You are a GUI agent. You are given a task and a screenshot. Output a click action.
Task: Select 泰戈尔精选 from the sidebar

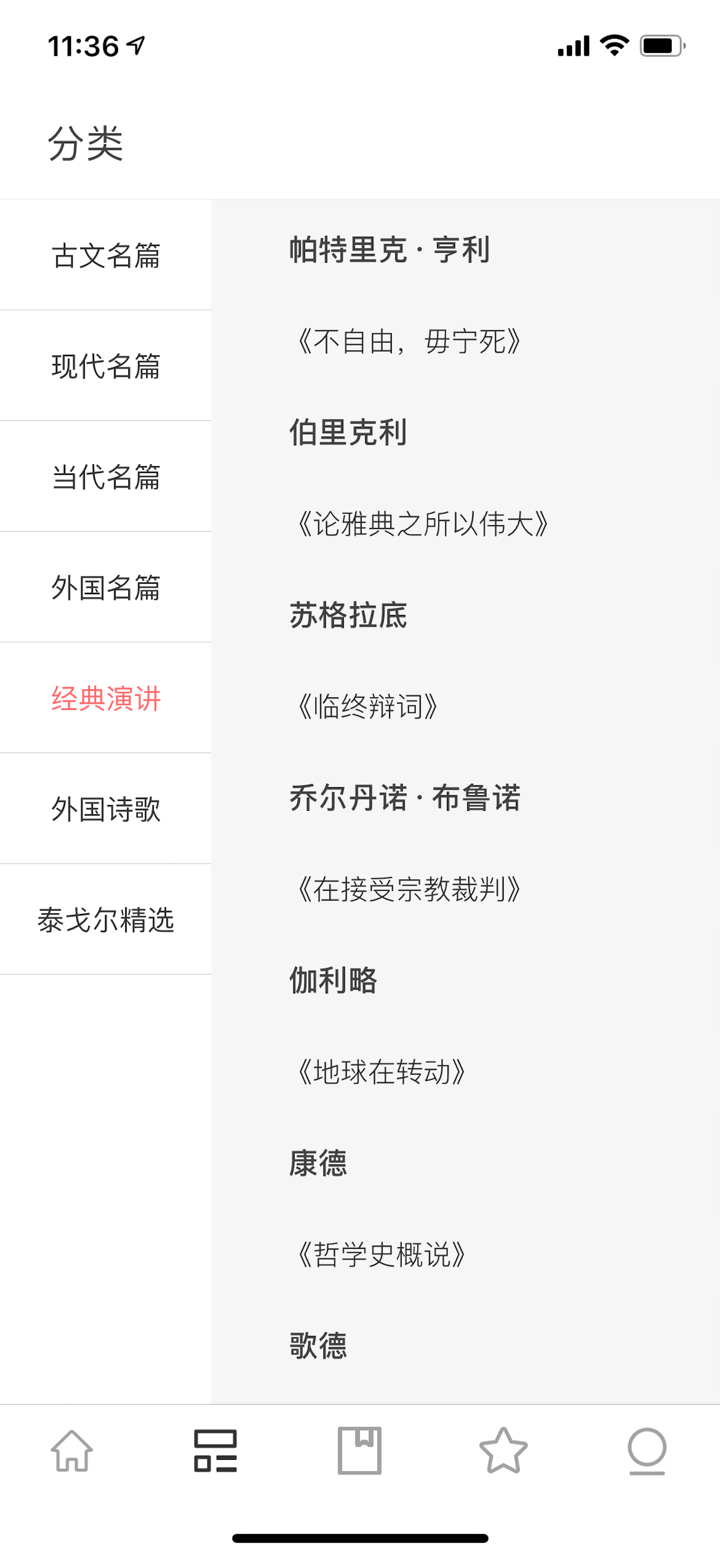(x=105, y=919)
